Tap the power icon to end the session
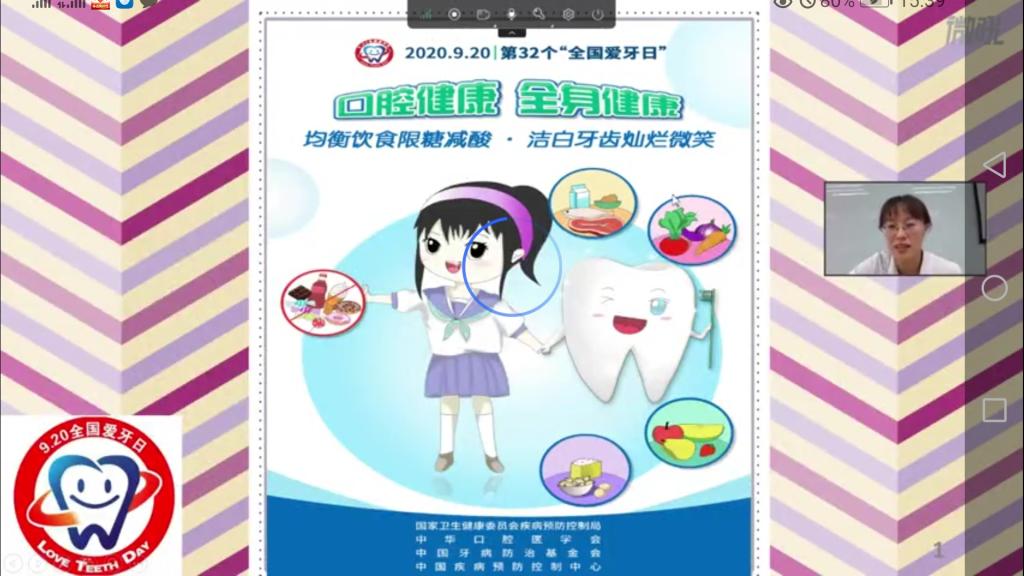Image resolution: width=1024 pixels, height=576 pixels. [597, 14]
